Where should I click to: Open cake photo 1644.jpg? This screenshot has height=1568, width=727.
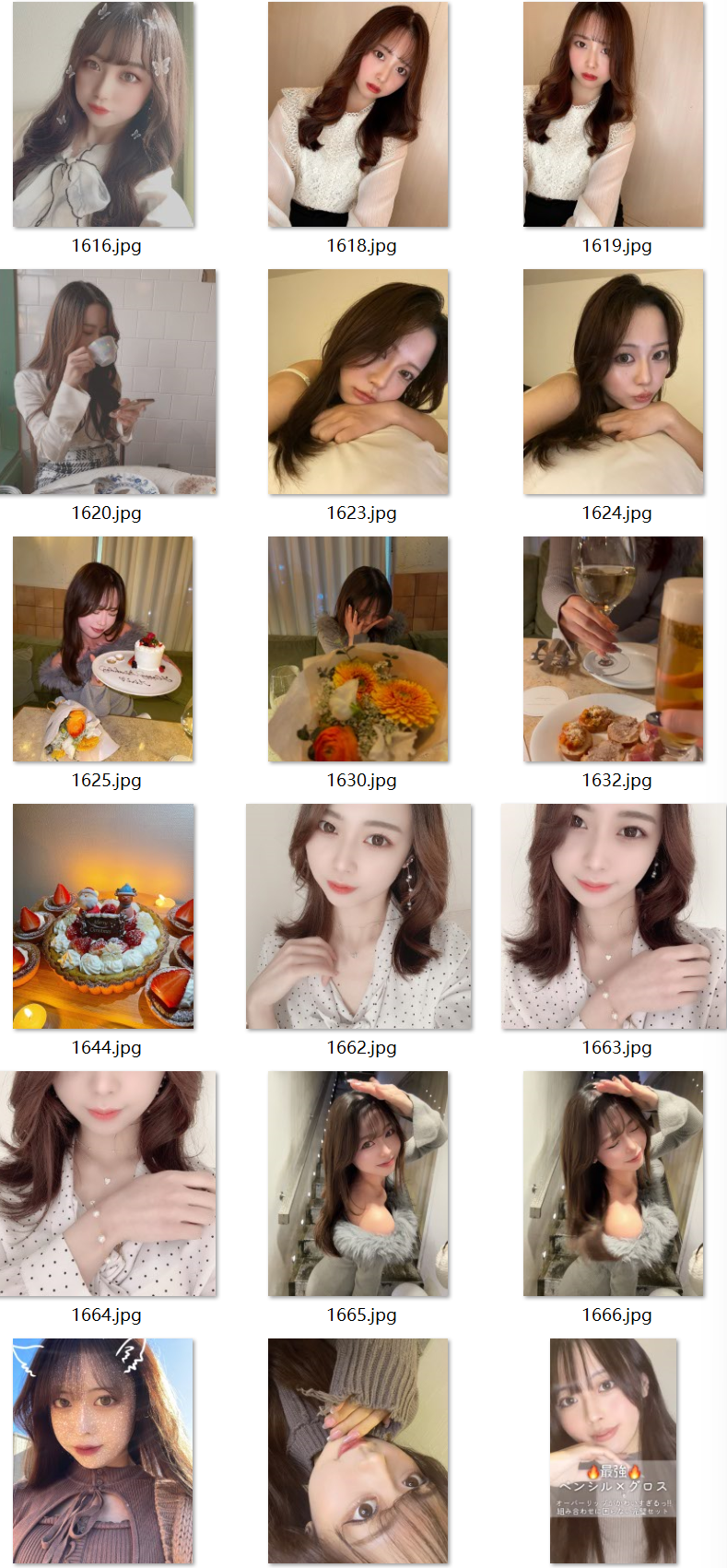click(103, 916)
